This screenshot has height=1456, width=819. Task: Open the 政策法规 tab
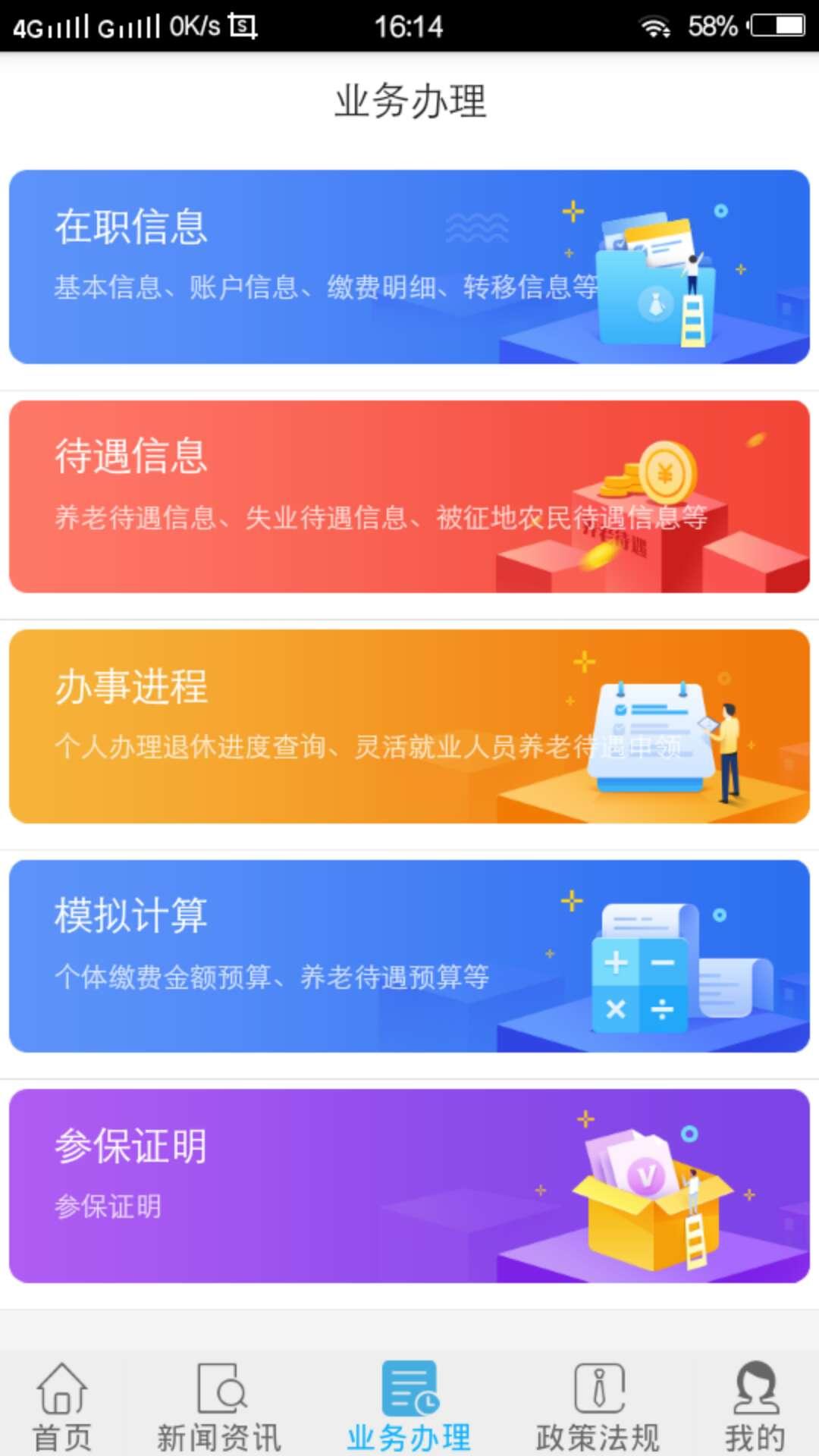pyautogui.click(x=598, y=1407)
